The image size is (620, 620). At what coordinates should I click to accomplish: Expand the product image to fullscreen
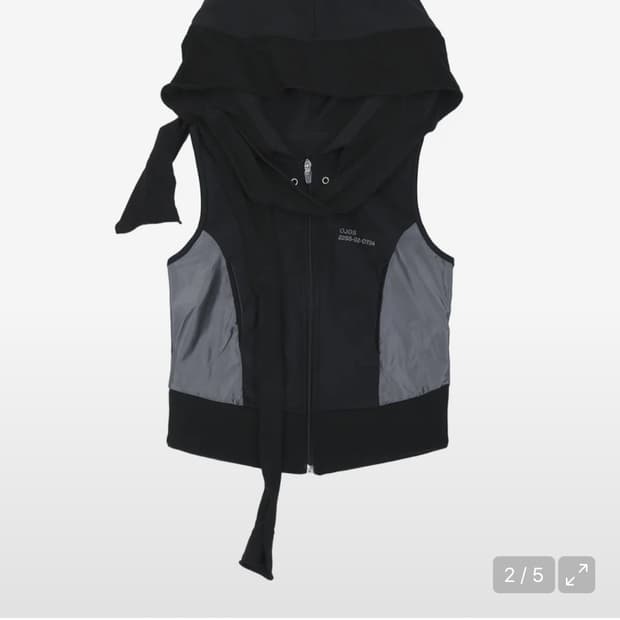[576, 575]
